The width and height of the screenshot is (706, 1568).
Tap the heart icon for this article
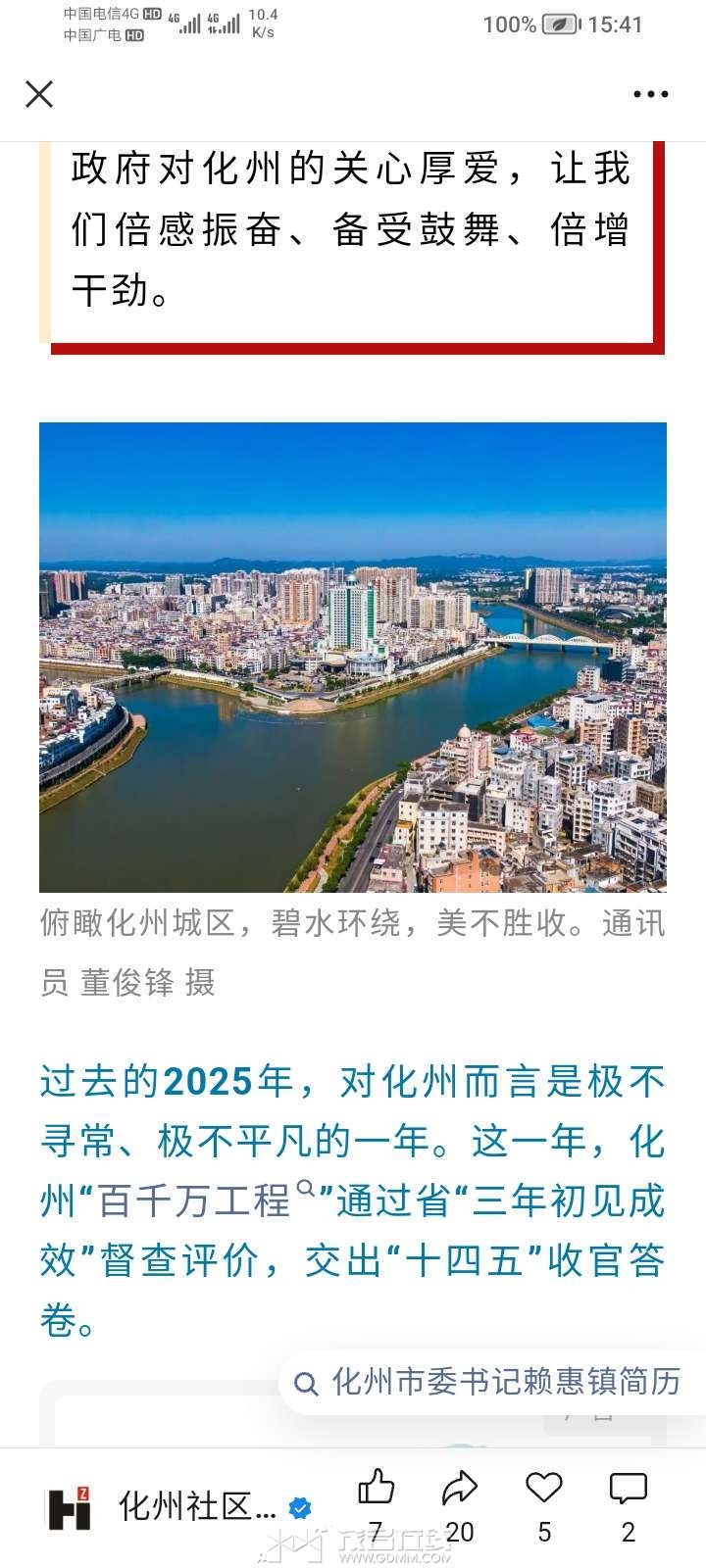544,1490
